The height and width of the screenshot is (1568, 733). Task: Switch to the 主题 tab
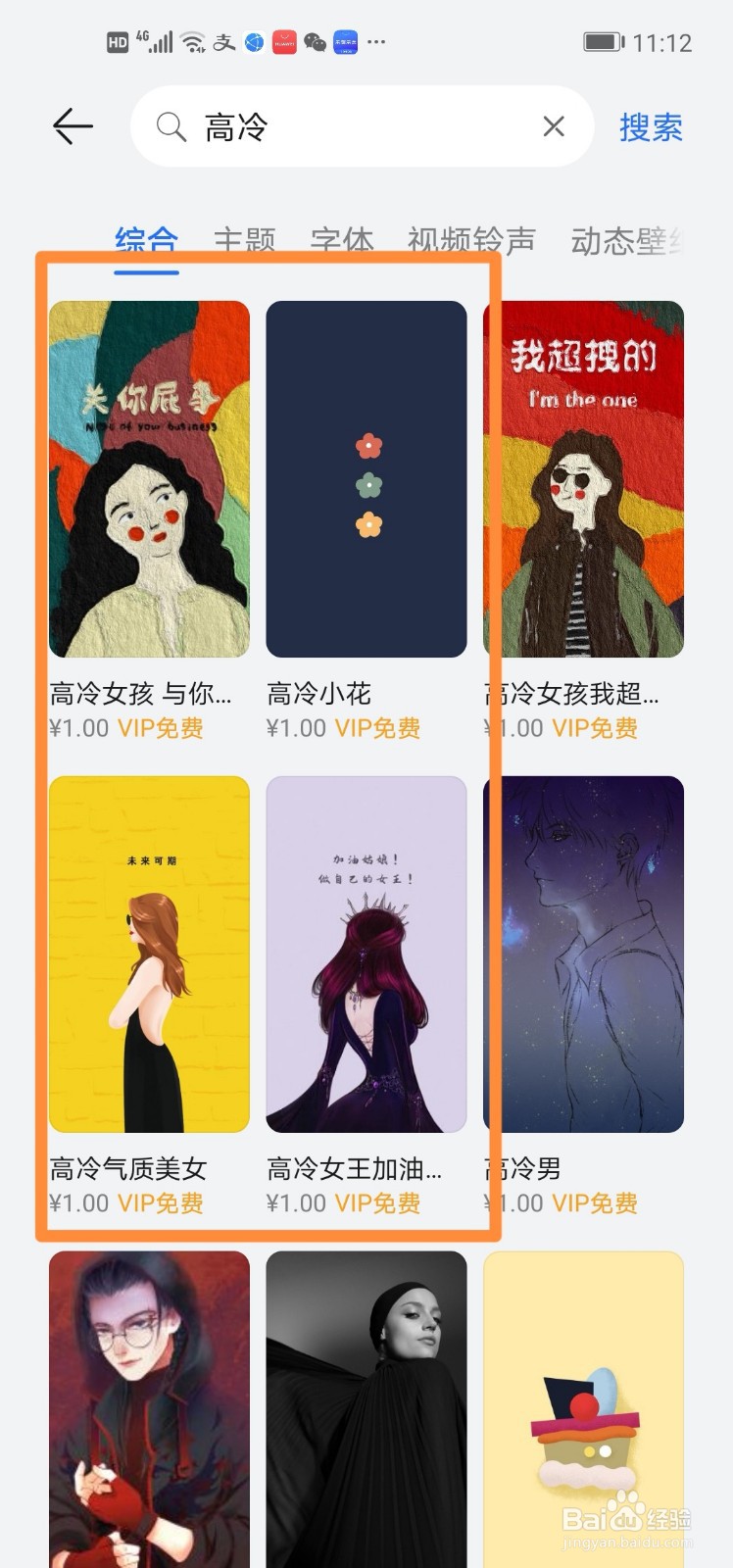(x=244, y=241)
